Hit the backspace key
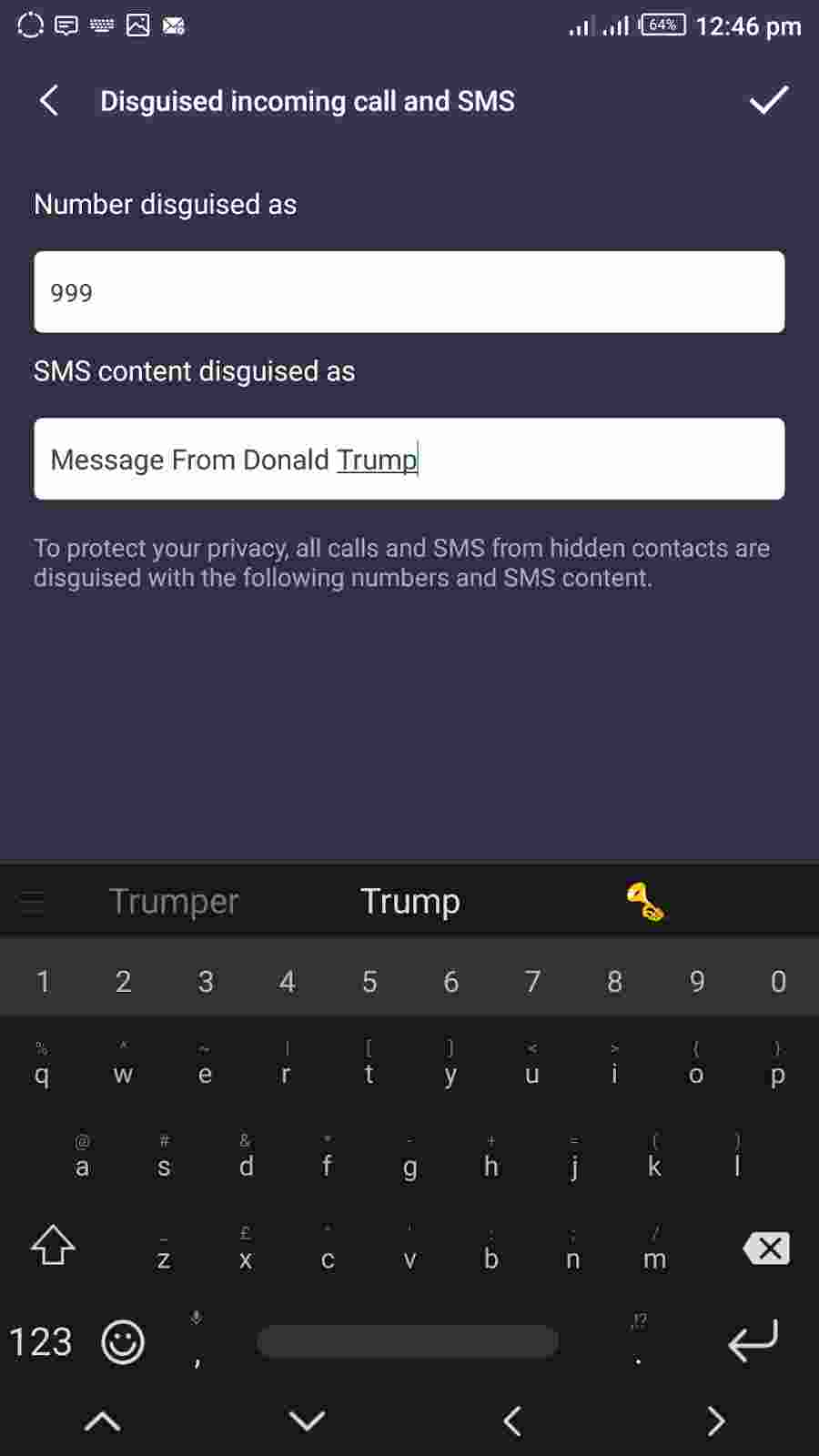The width and height of the screenshot is (819, 1456). (x=766, y=1249)
